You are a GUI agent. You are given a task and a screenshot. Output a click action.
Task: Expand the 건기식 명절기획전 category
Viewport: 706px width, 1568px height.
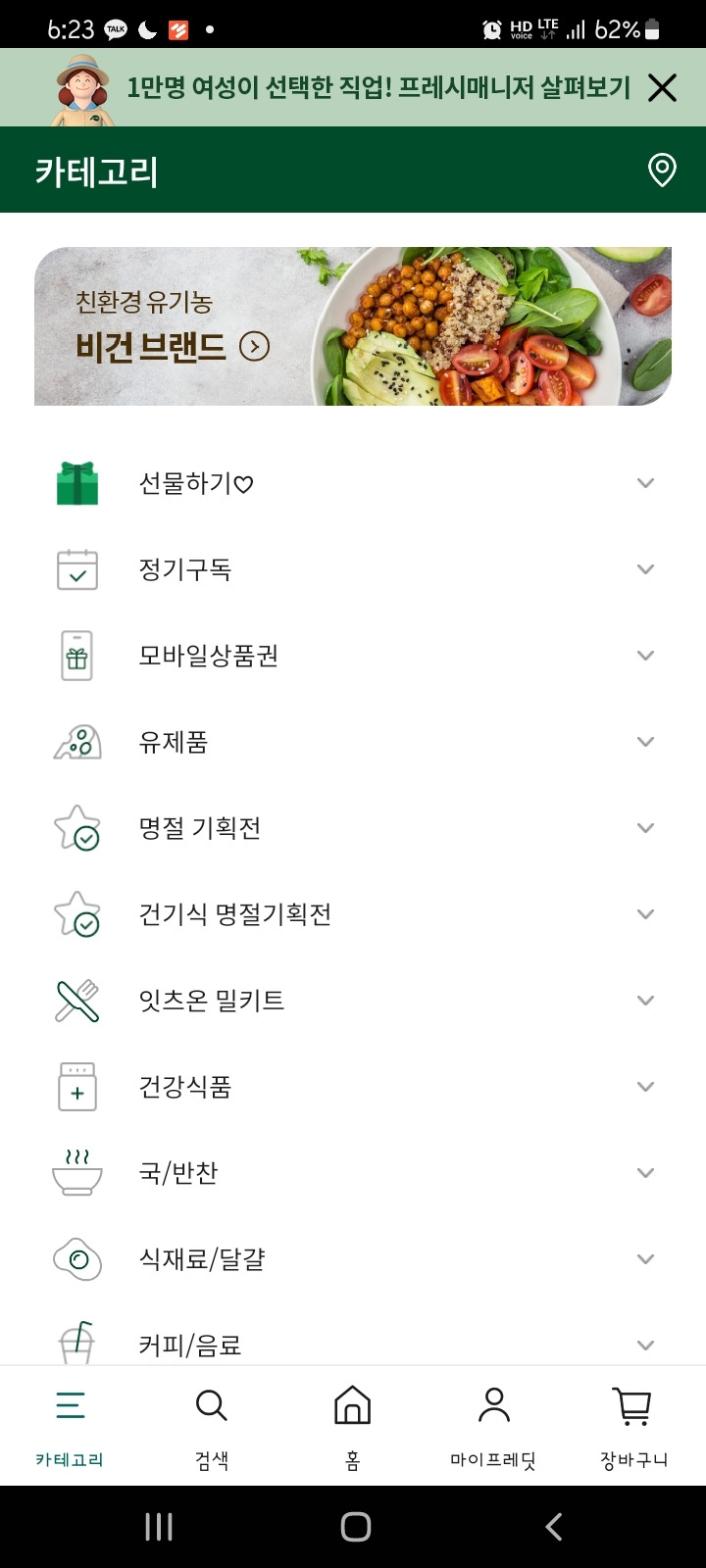(645, 913)
